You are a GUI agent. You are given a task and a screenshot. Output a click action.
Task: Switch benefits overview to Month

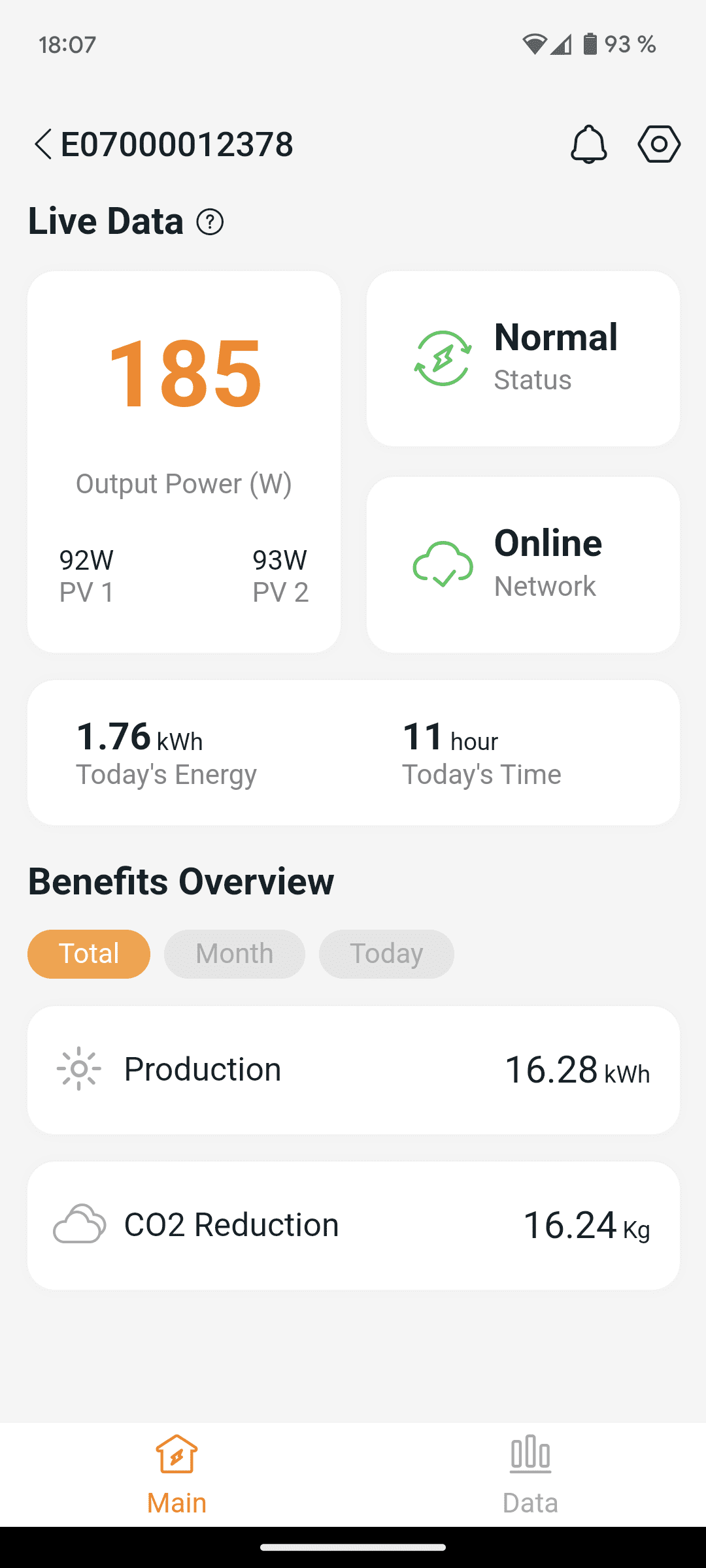(x=234, y=954)
